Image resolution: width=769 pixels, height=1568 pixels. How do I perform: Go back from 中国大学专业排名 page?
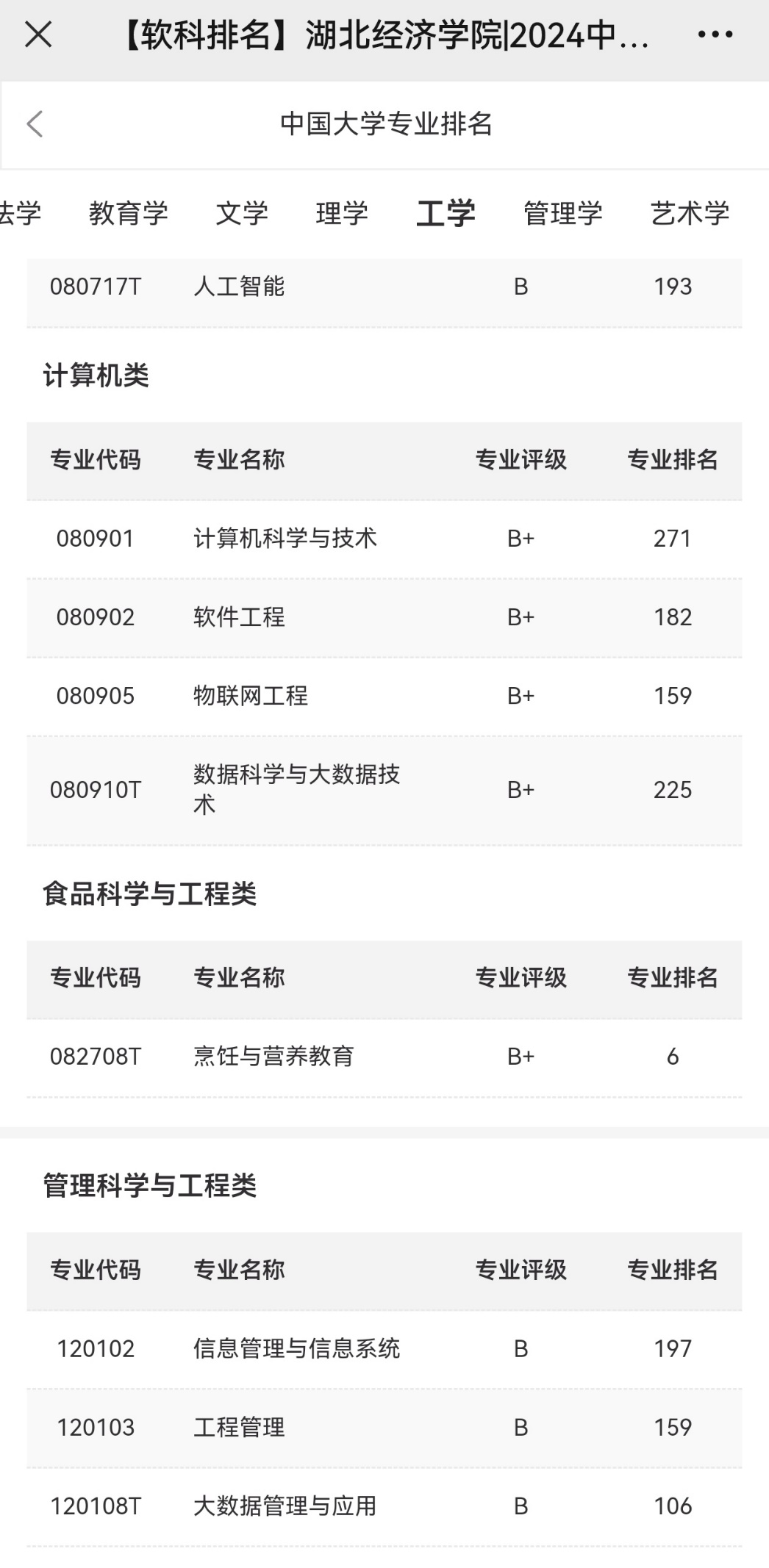coord(35,123)
